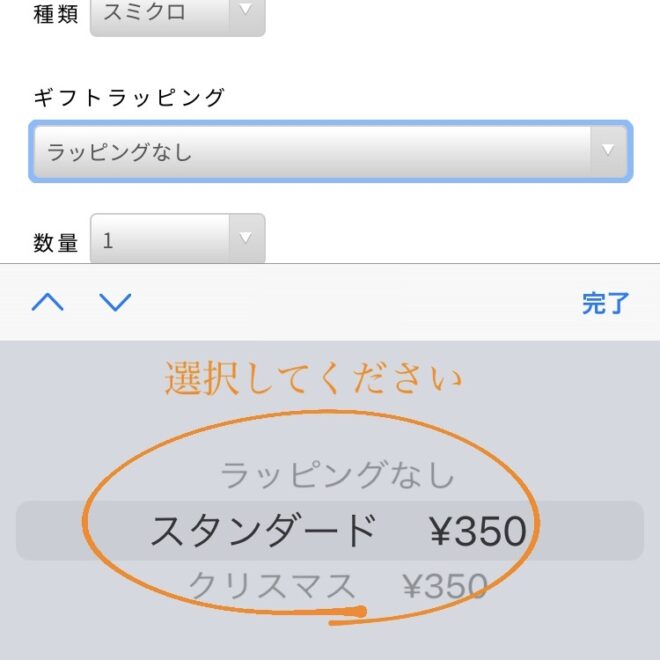Tap 完了 to close the picker
Image resolution: width=660 pixels, height=660 pixels.
[605, 303]
